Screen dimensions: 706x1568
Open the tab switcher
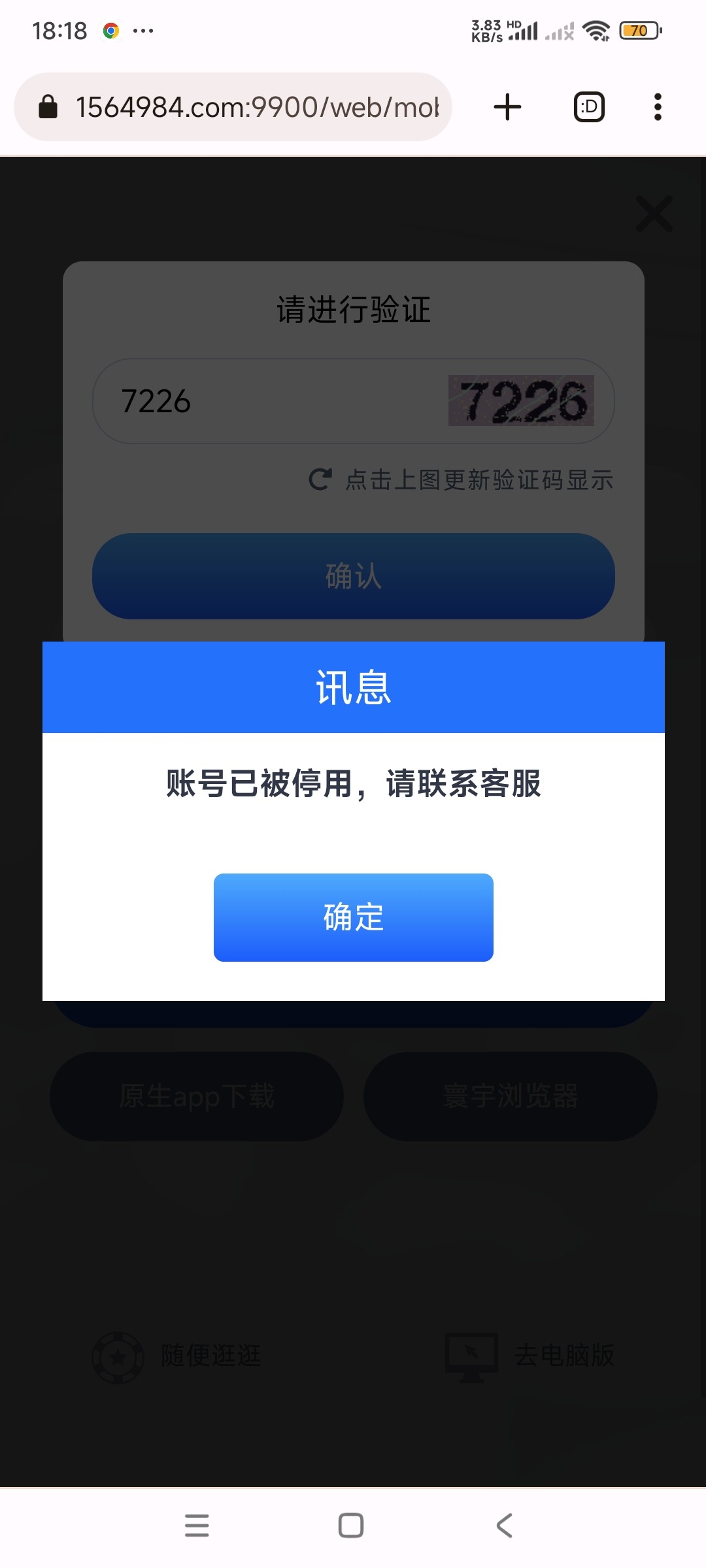click(x=589, y=107)
